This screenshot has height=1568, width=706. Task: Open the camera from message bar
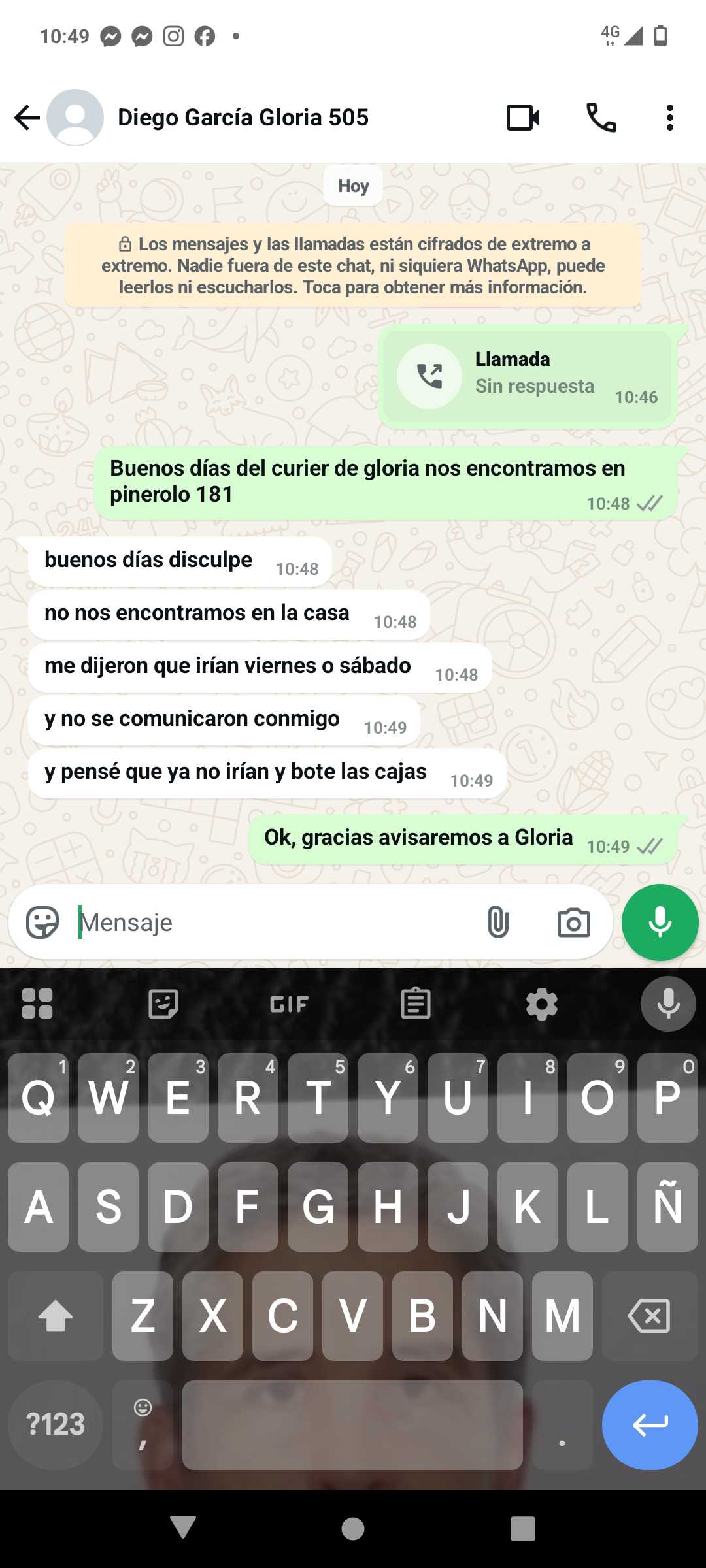pyautogui.click(x=573, y=923)
